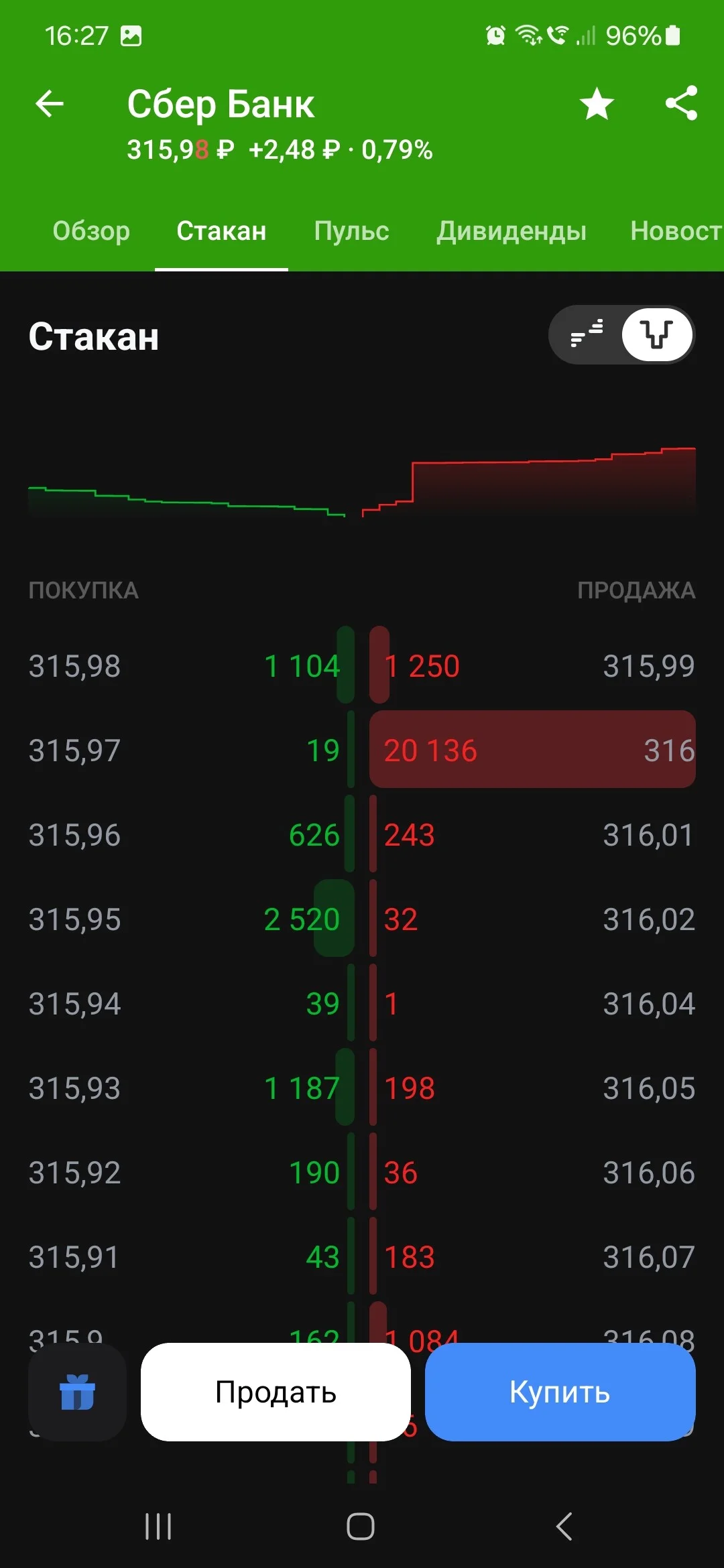Switch to the Обзор tab
Image resolution: width=724 pixels, height=1568 pixels.
tap(91, 231)
